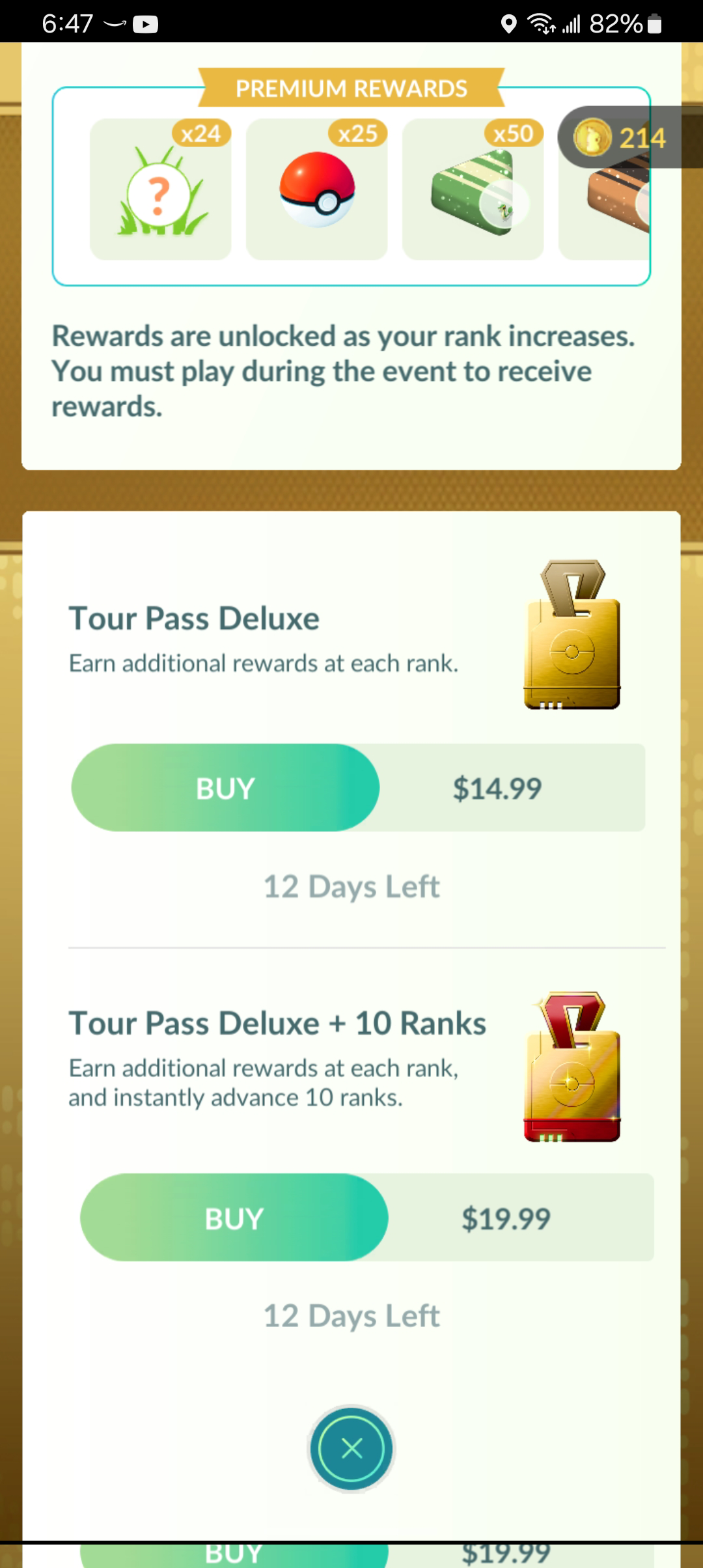Buy Tour Pass Deluxe + 10 Ranks
Screen dimensions: 703x1568
[234, 1218]
